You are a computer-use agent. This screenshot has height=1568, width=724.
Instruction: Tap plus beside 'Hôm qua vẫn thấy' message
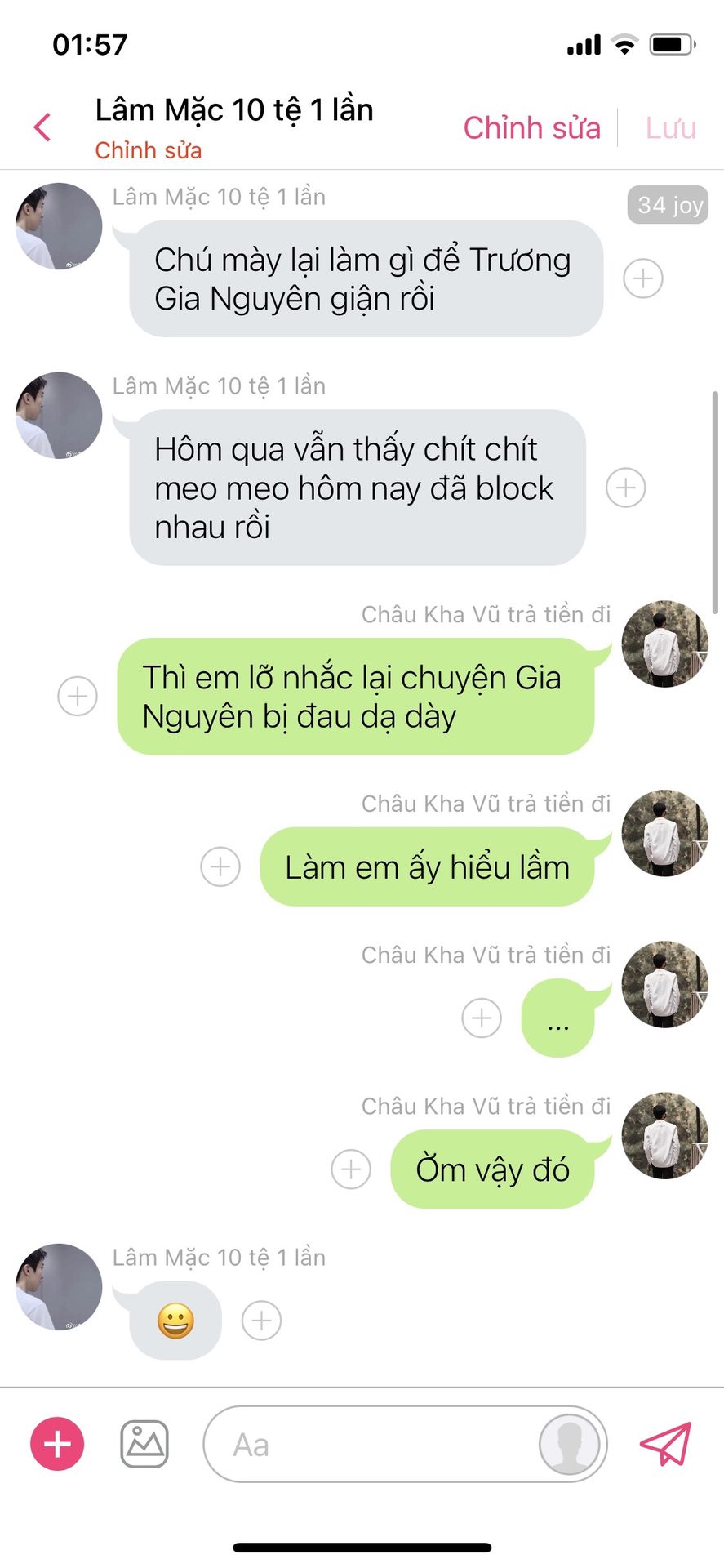coord(626,488)
